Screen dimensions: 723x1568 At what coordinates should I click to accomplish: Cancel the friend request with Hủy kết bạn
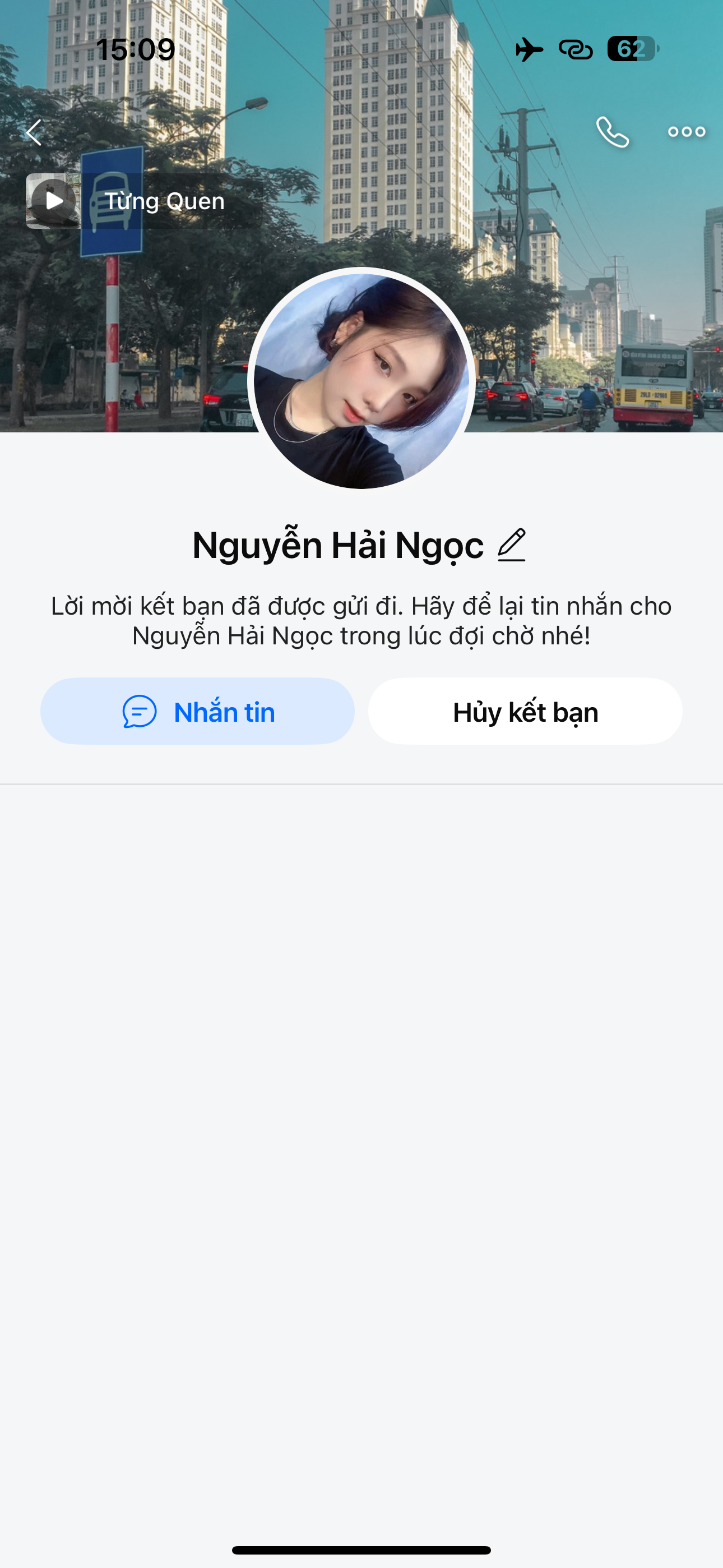pos(525,711)
